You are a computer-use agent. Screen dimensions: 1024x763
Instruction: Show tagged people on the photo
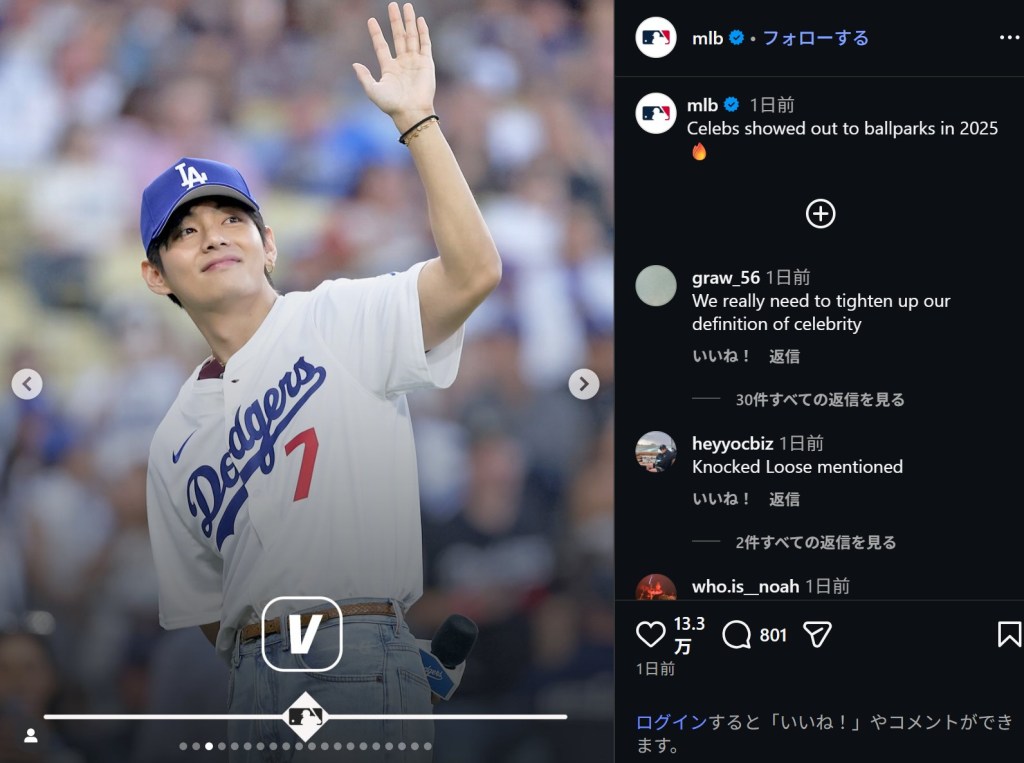point(31,735)
